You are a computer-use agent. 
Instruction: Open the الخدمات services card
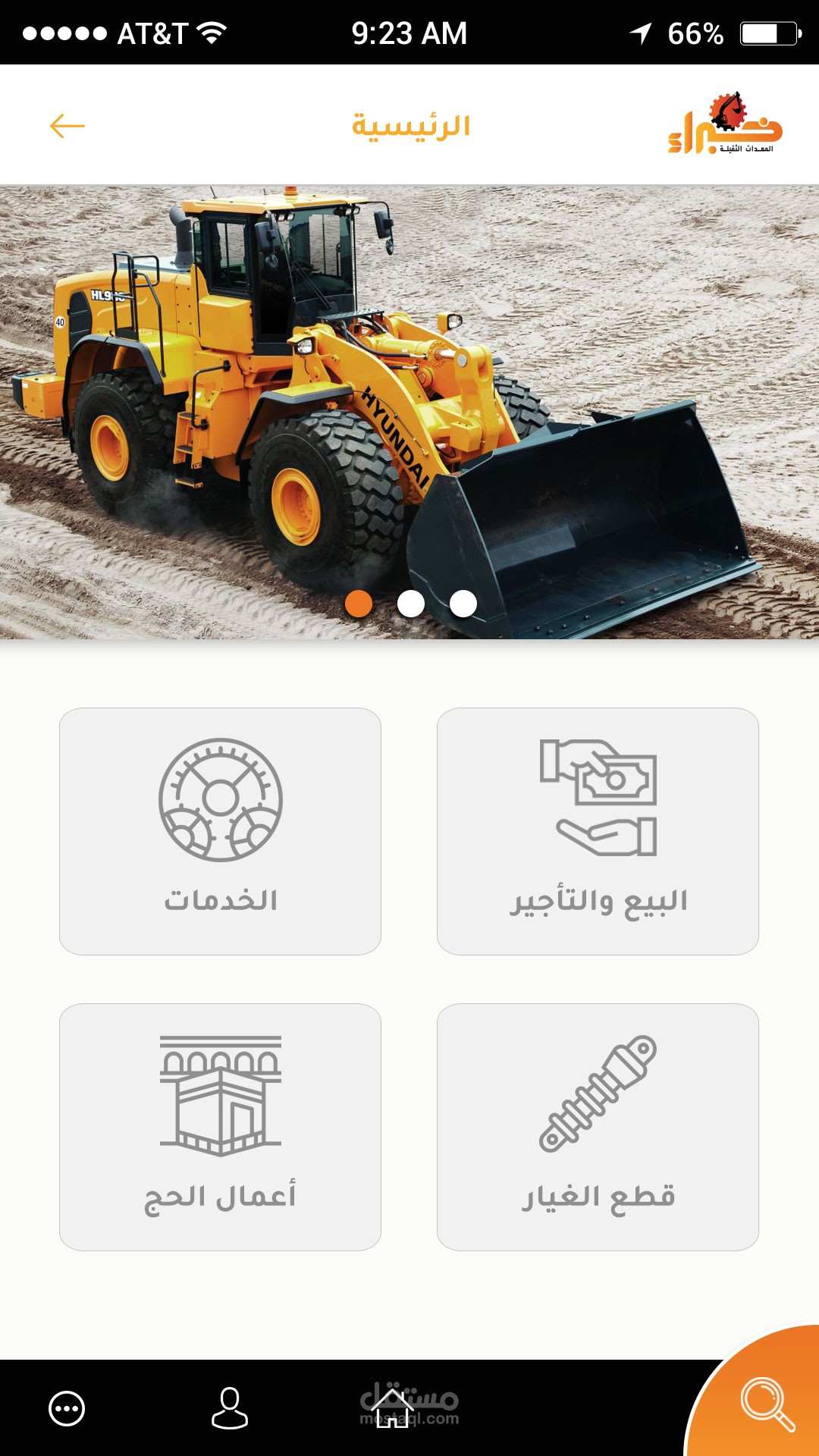(220, 831)
